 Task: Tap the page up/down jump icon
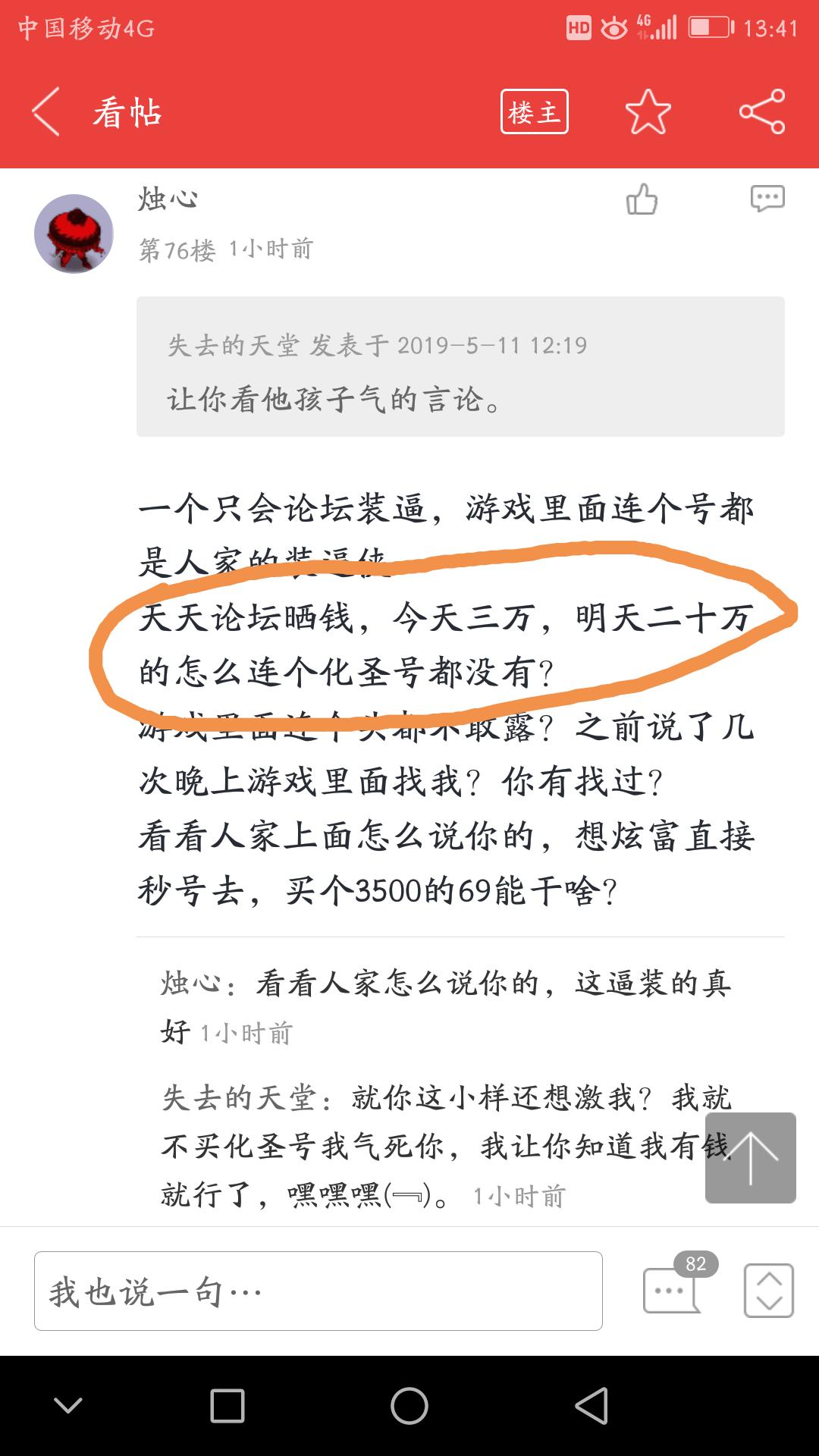click(x=769, y=1291)
